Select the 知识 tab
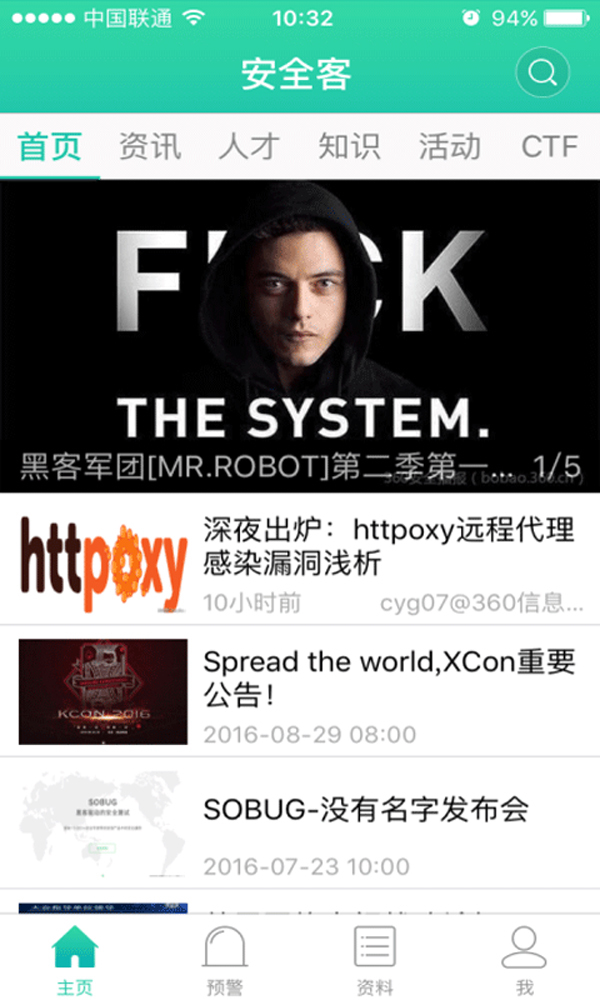The height and width of the screenshot is (1000, 600). tap(349, 146)
